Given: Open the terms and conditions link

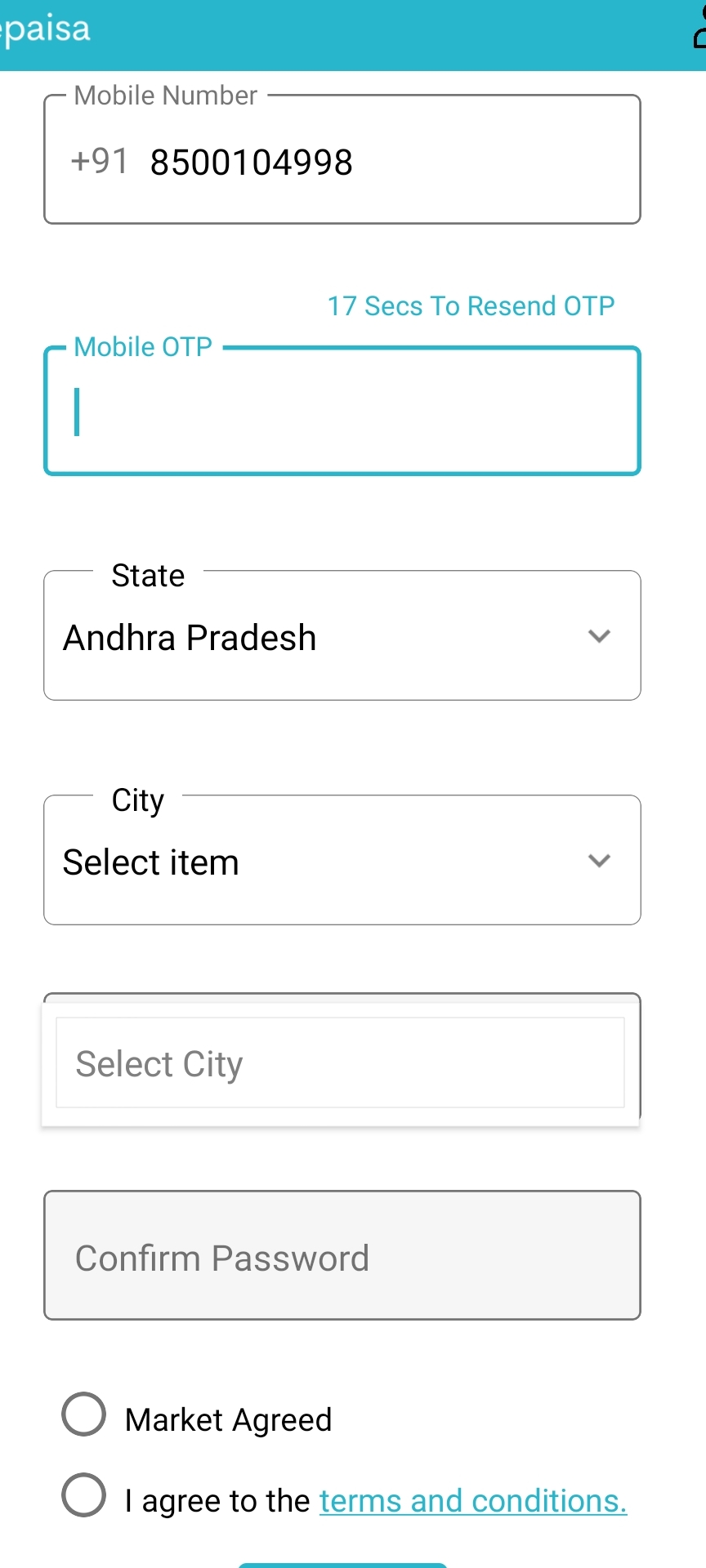Looking at the screenshot, I should coord(473,1501).
